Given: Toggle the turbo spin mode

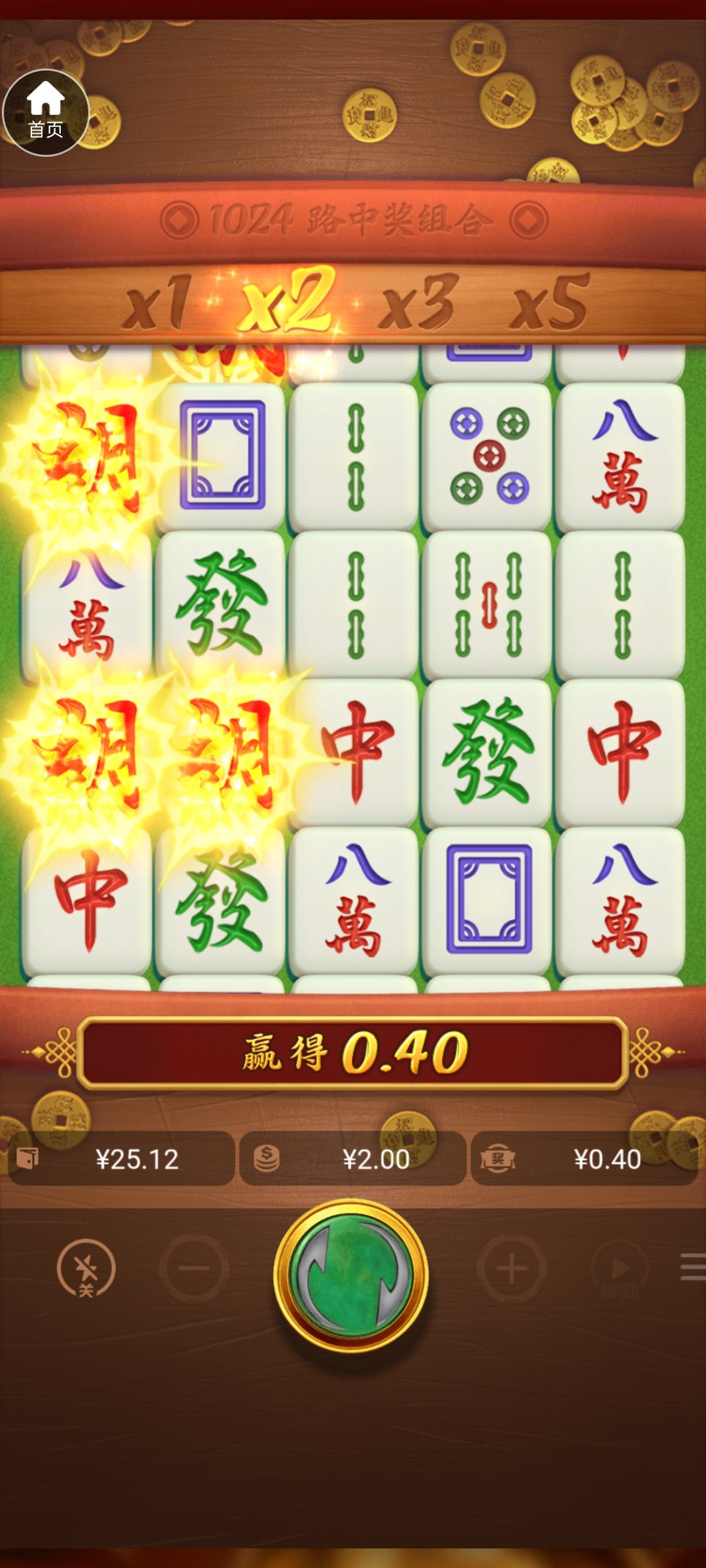Looking at the screenshot, I should click(x=86, y=1269).
